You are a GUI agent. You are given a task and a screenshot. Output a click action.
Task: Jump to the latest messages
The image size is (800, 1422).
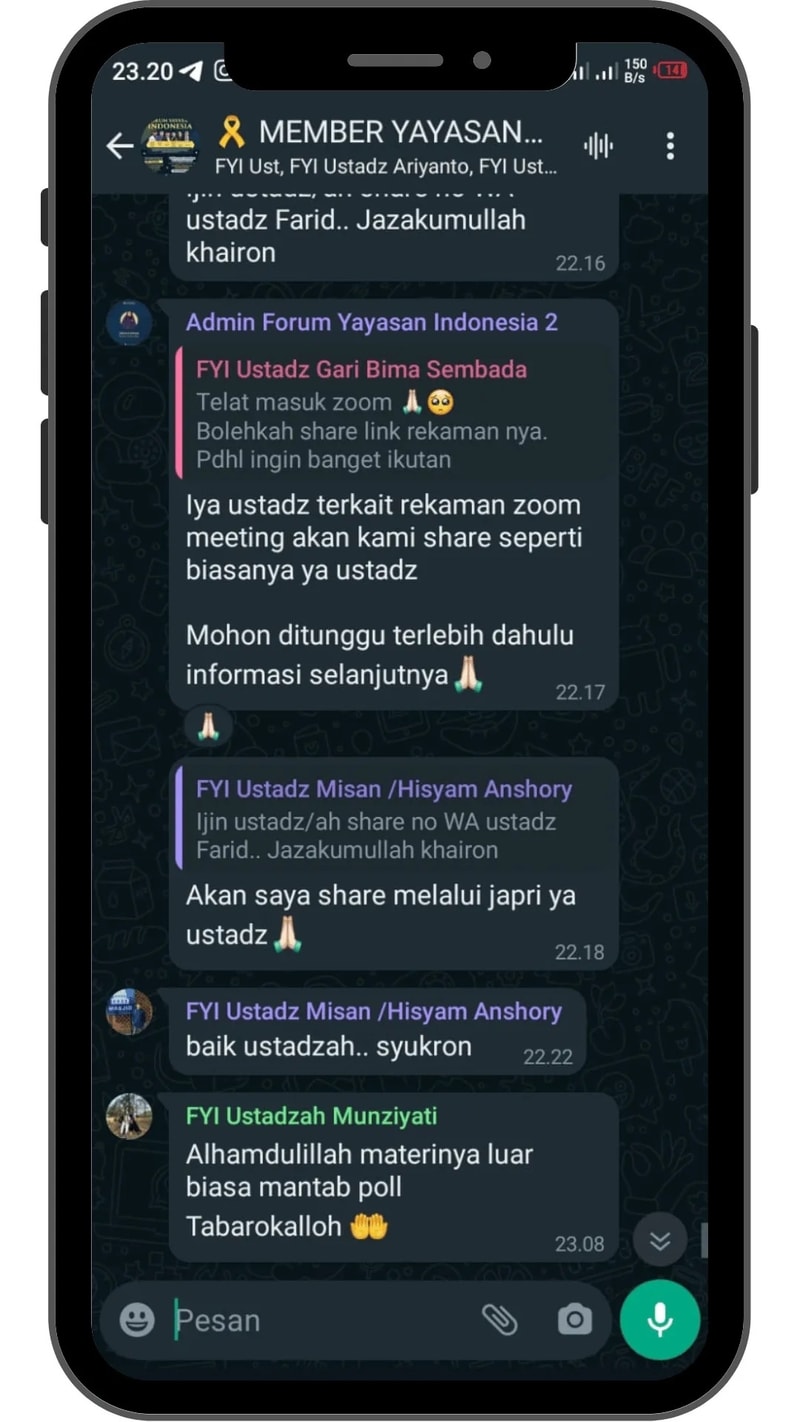click(660, 1241)
